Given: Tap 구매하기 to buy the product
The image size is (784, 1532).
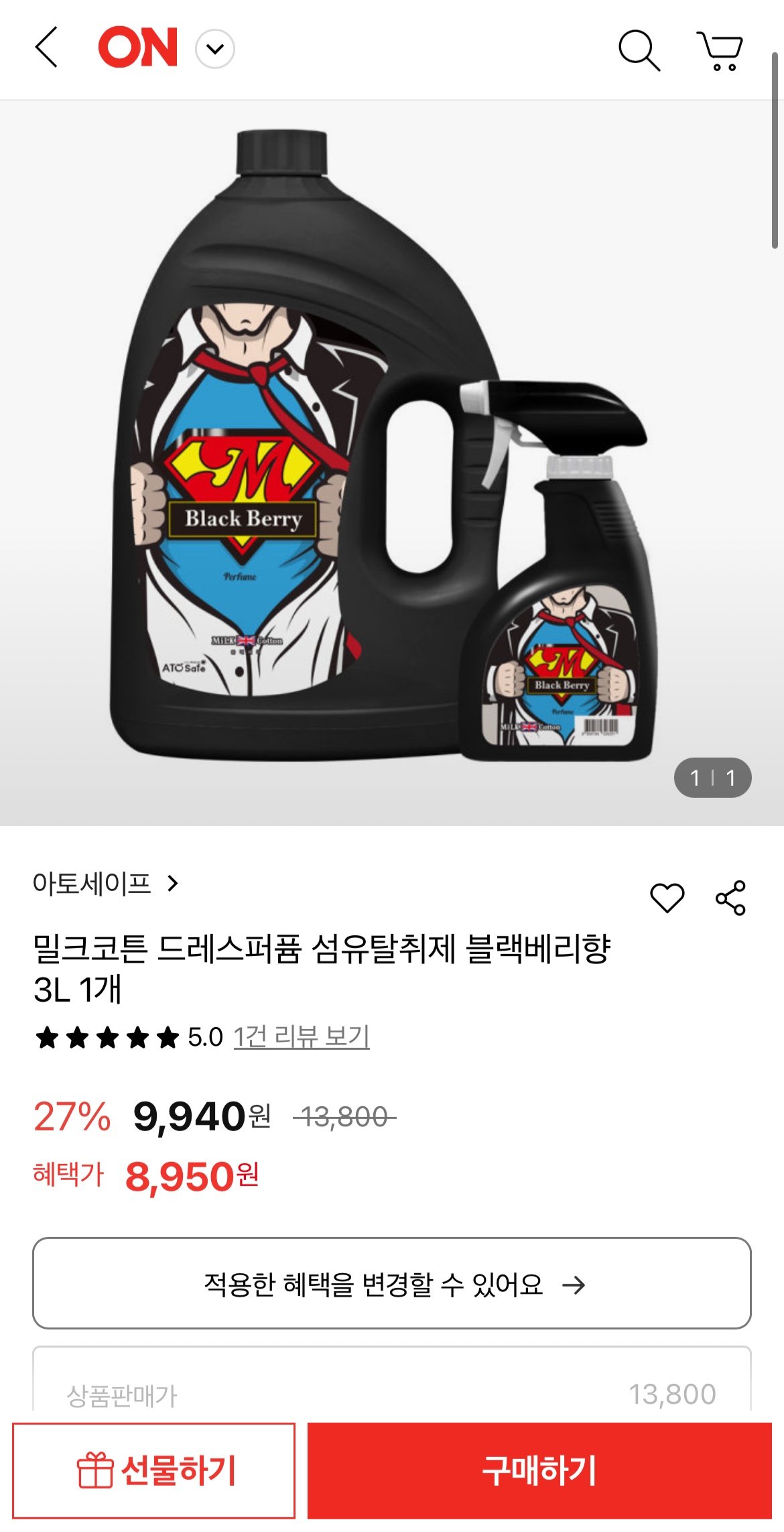Looking at the screenshot, I should pyautogui.click(x=539, y=1470).
